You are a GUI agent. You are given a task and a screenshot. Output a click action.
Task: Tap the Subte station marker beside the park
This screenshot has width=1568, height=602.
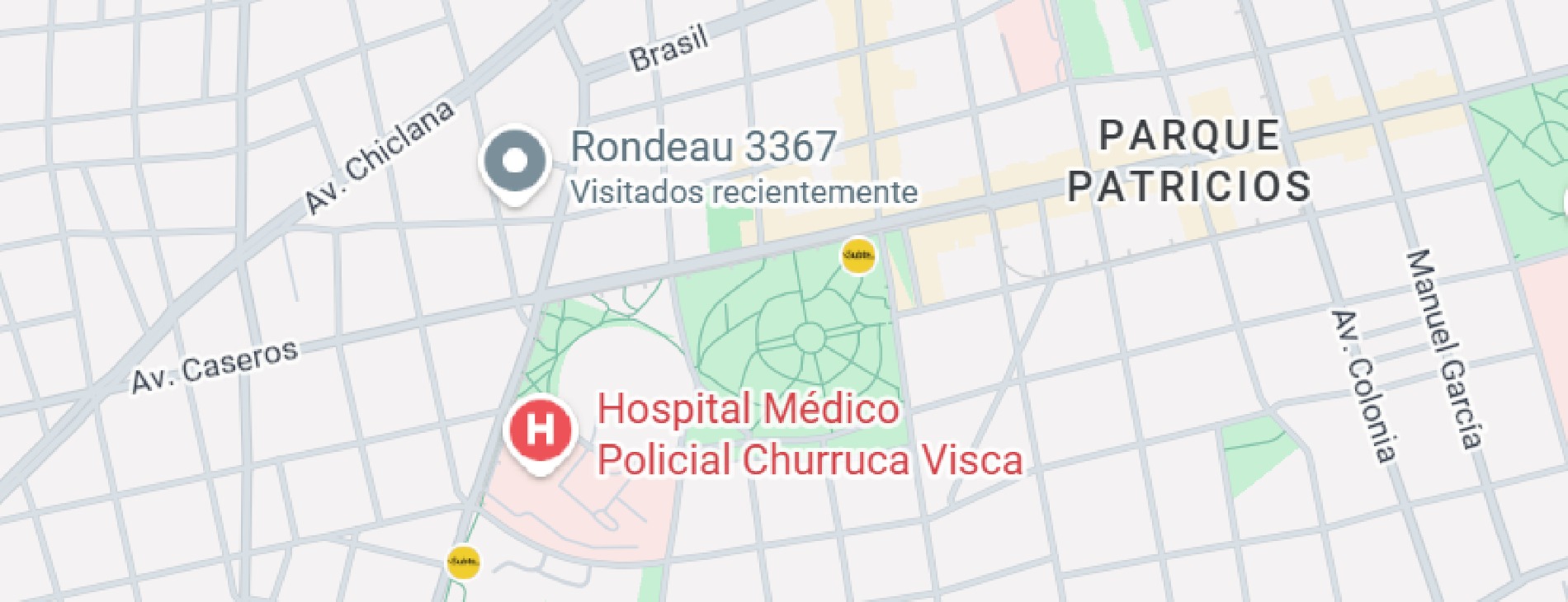[x=858, y=255]
